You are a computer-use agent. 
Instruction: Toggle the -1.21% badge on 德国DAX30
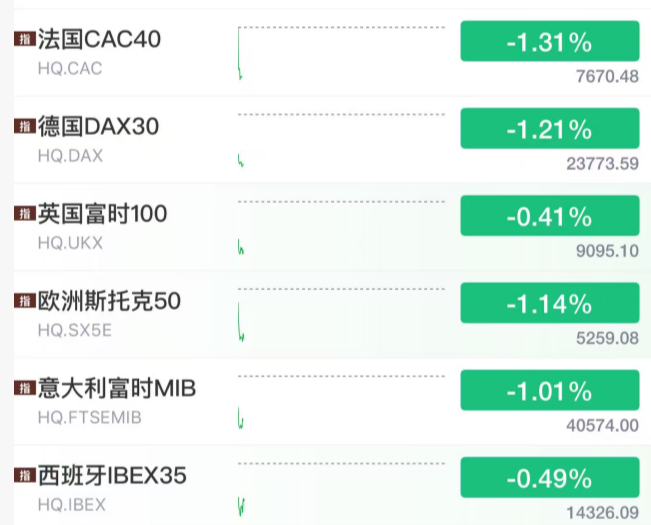pos(549,129)
